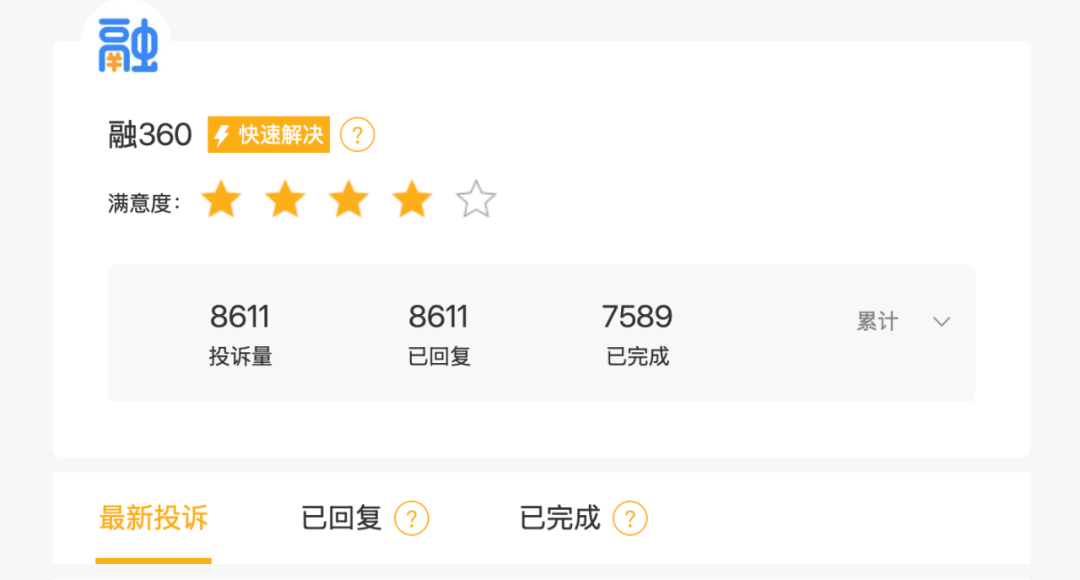The image size is (1080, 580).
Task: Switch to the 已回复 tab
Action: pos(342,518)
